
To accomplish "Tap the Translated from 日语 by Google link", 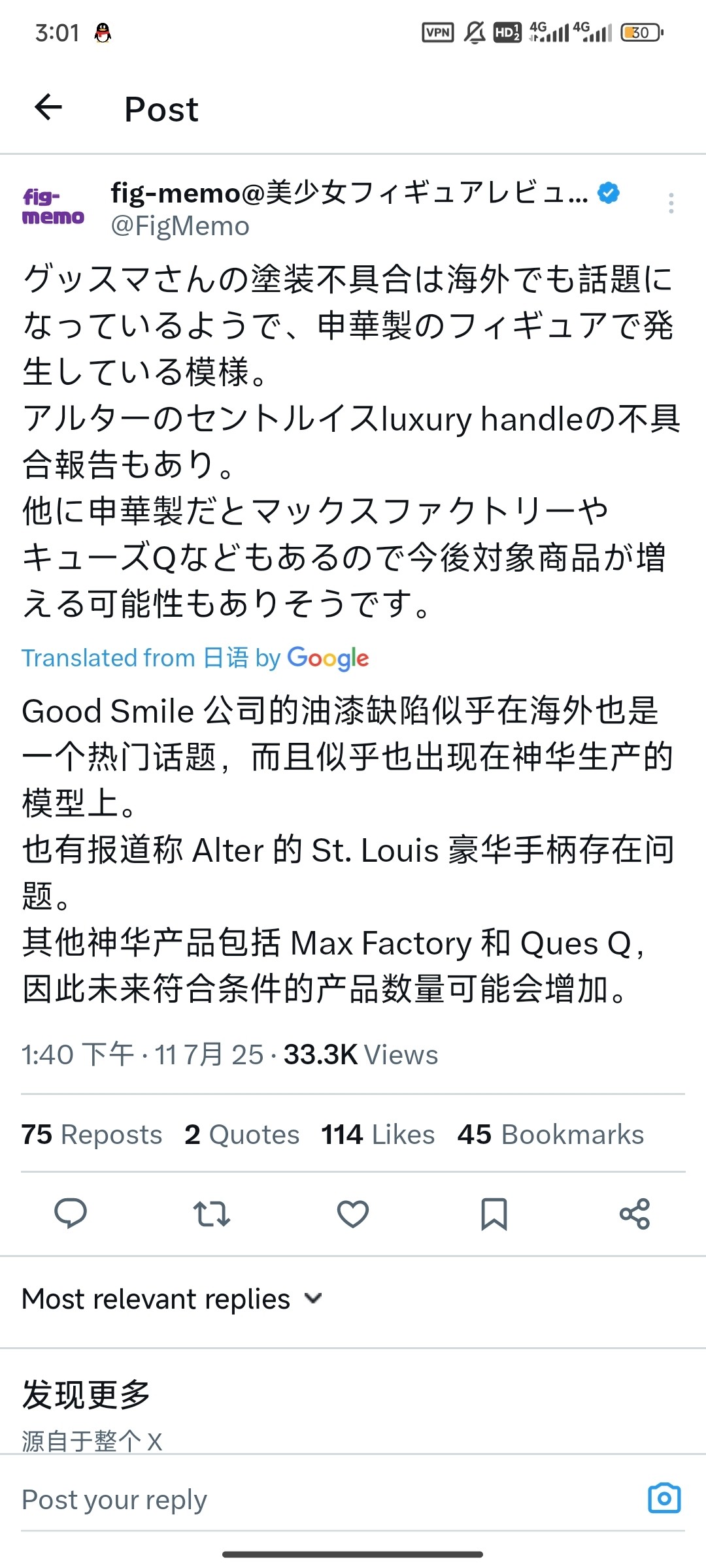I will tap(195, 658).
